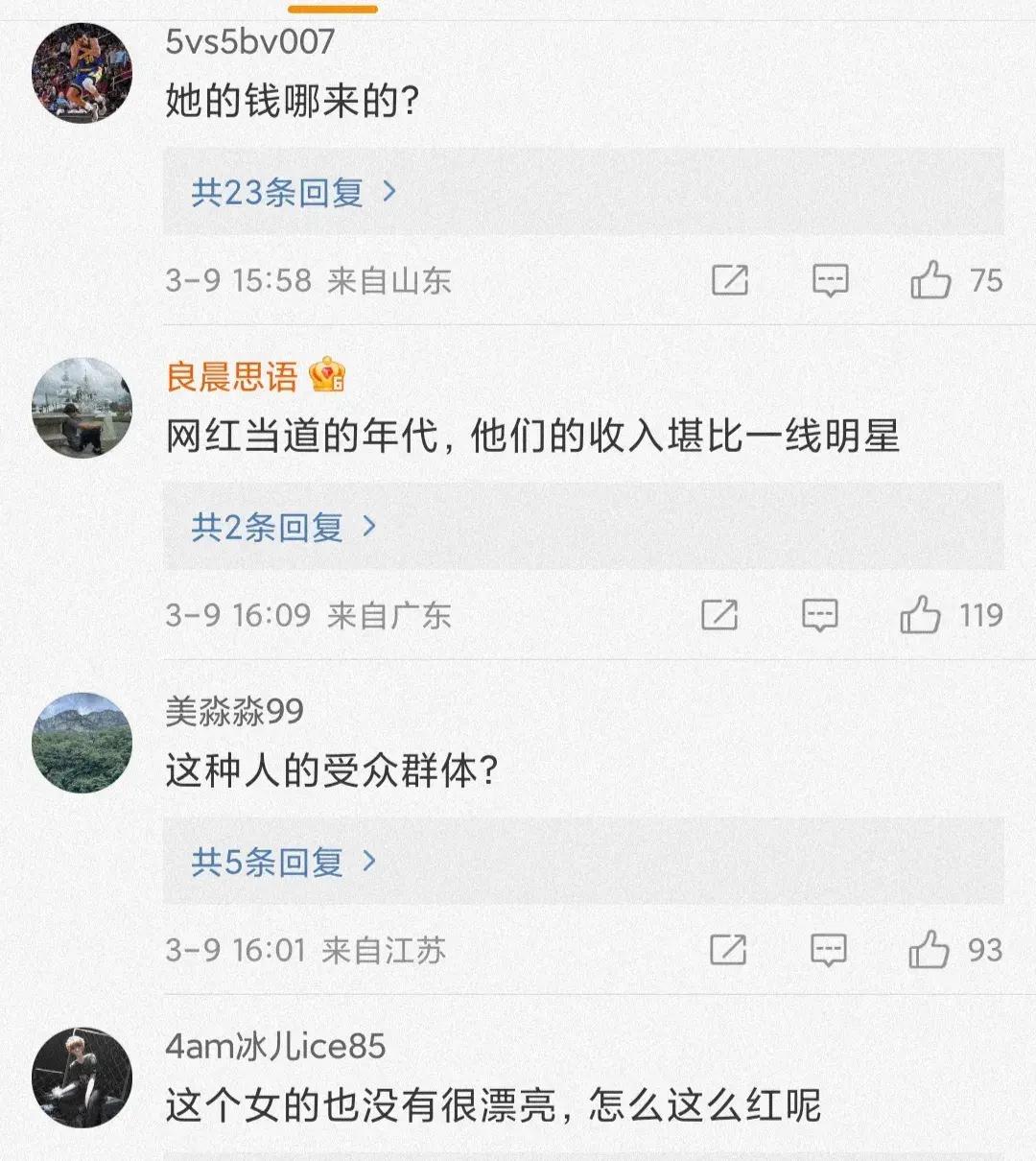Viewport: 1036px width, 1161px height.
Task: Expand the 共5条回复 replies
Action: coord(283,862)
